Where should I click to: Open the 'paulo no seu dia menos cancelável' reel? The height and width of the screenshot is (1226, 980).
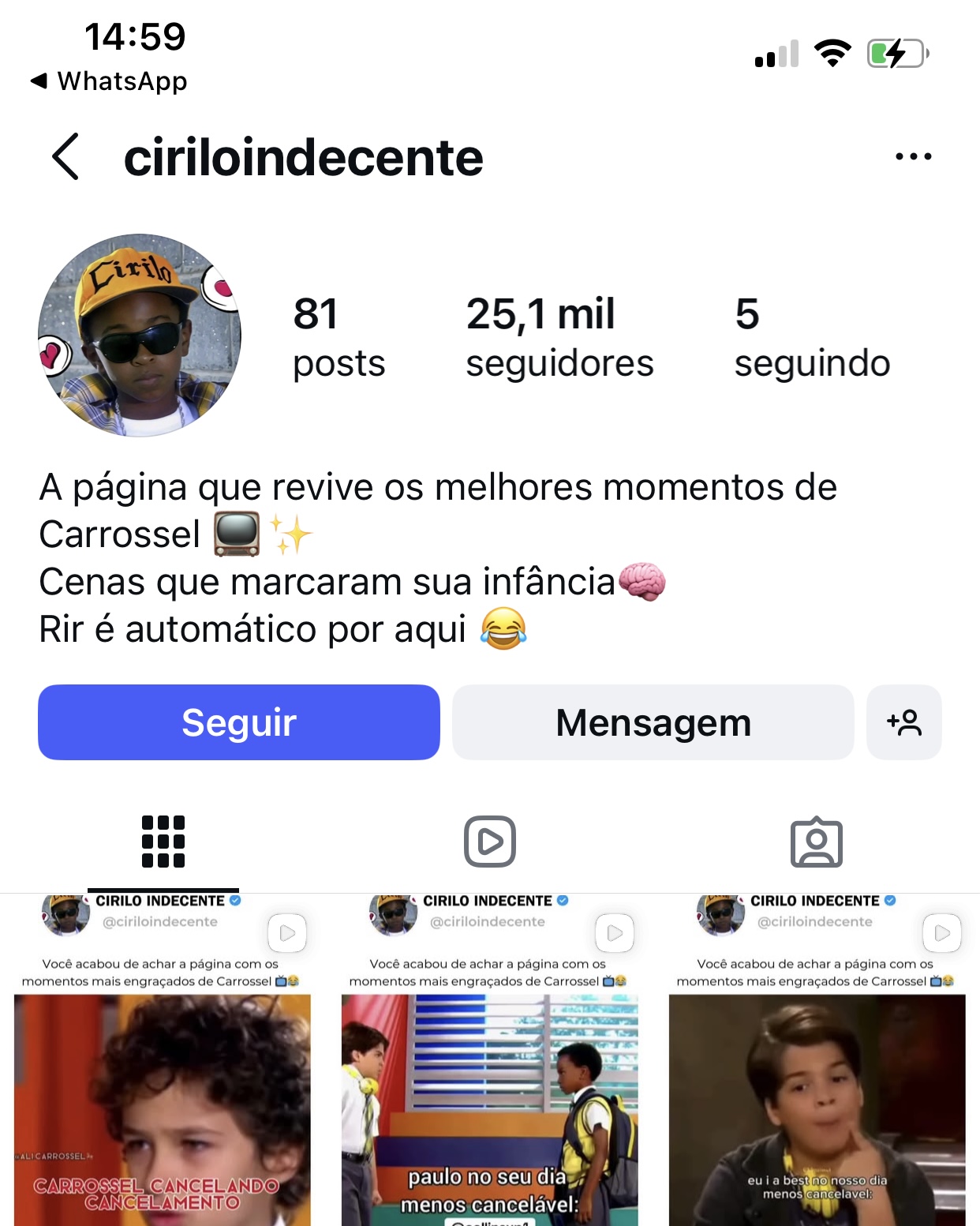click(x=489, y=1089)
